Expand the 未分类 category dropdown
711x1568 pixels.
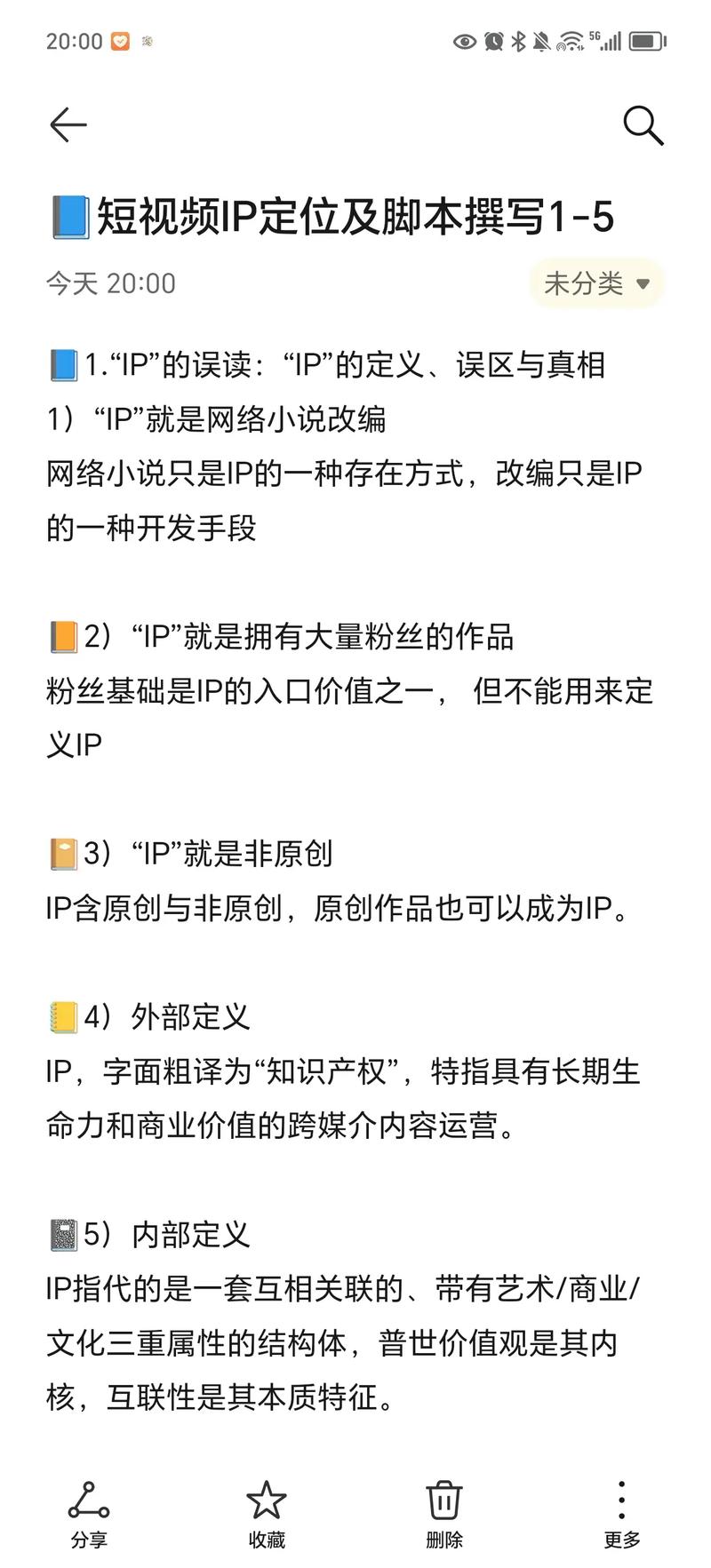point(597,283)
